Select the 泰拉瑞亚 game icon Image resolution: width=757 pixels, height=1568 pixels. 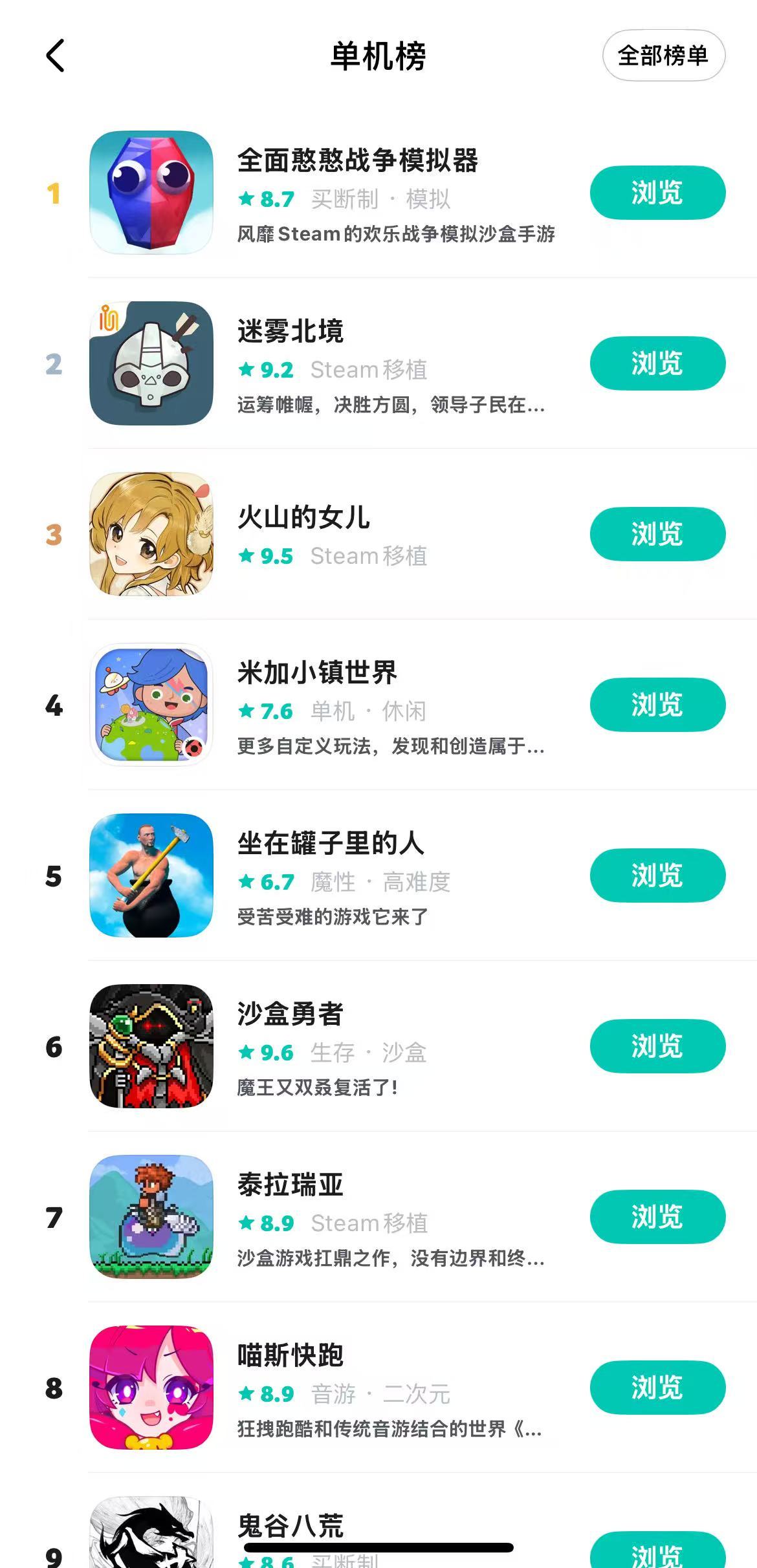coord(151,1217)
